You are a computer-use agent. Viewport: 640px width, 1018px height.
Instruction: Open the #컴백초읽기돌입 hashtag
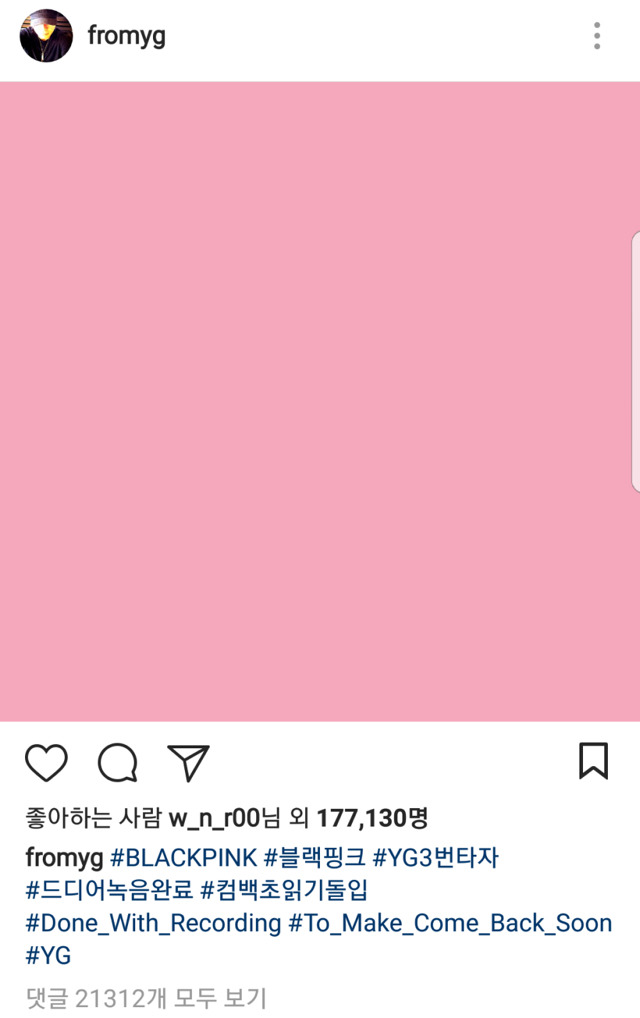(284, 889)
